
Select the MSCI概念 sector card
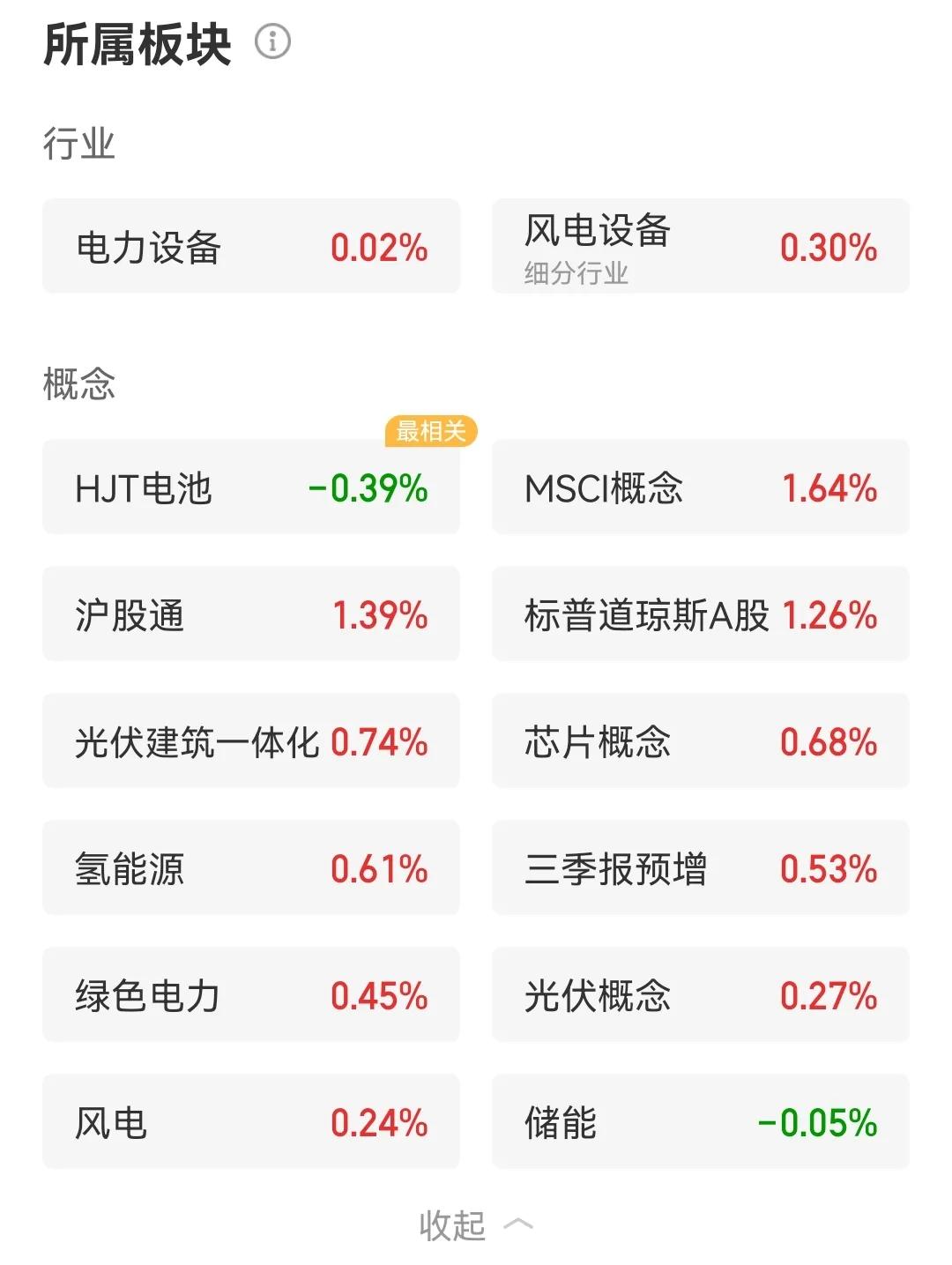[700, 487]
